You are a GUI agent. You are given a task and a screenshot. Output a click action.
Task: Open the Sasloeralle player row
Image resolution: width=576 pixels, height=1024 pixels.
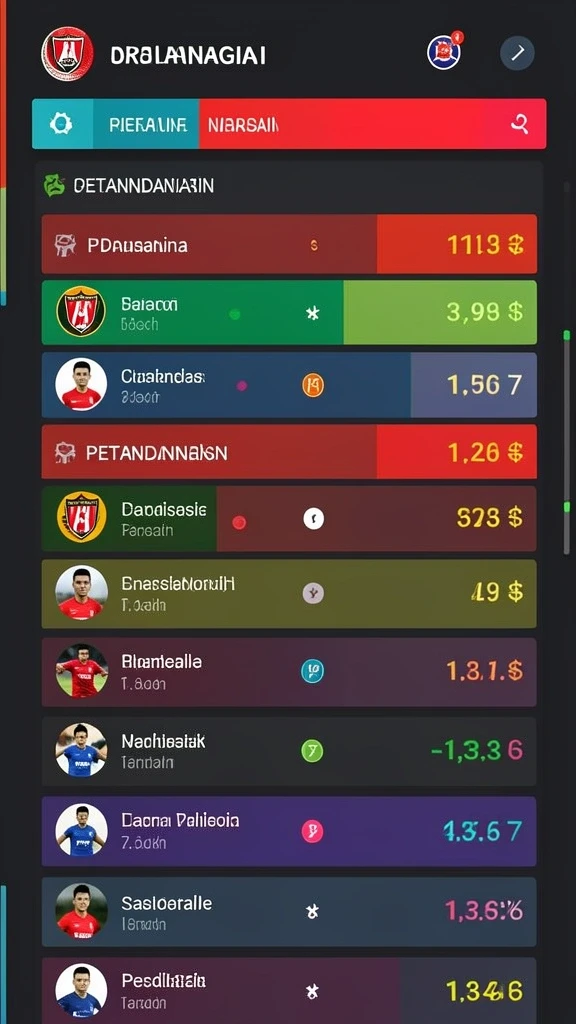289,912
